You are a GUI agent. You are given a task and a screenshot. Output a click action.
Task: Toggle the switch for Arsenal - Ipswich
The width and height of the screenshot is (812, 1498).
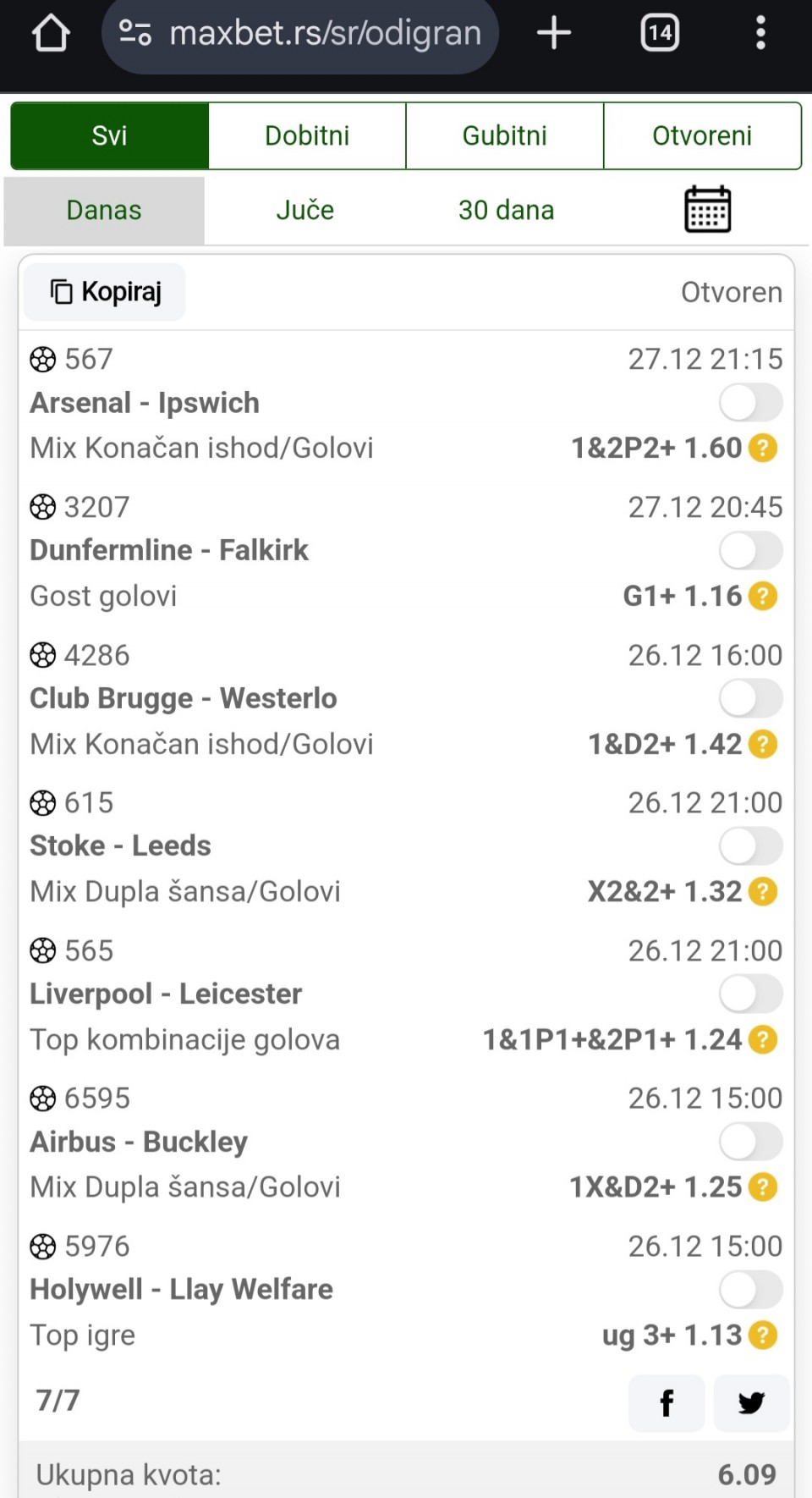[751, 403]
